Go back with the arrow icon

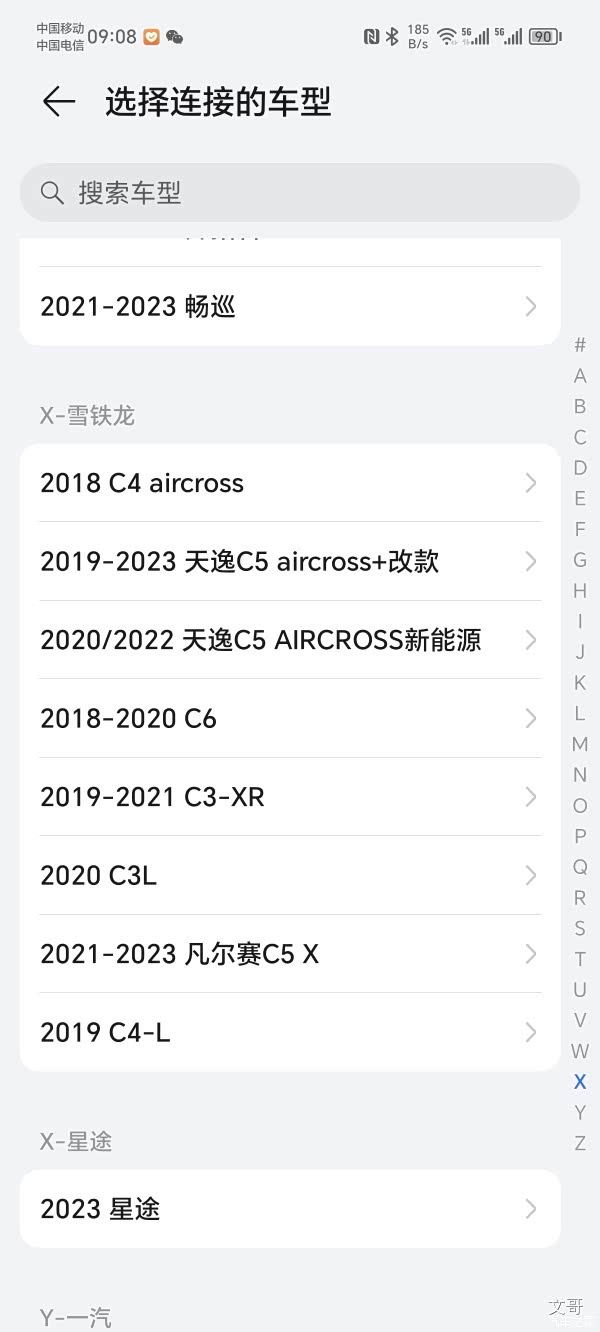click(x=59, y=101)
